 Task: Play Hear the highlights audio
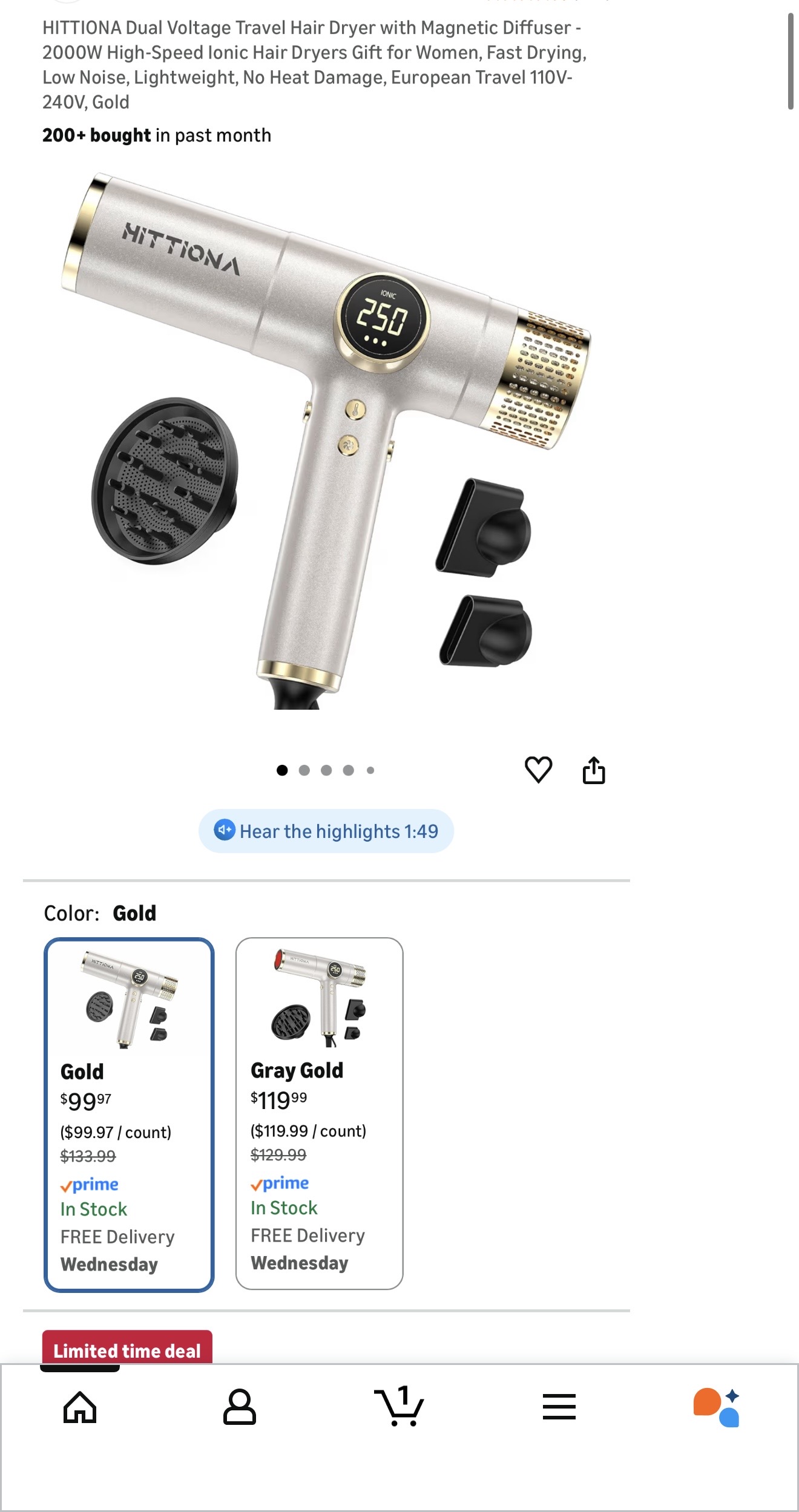(x=326, y=831)
